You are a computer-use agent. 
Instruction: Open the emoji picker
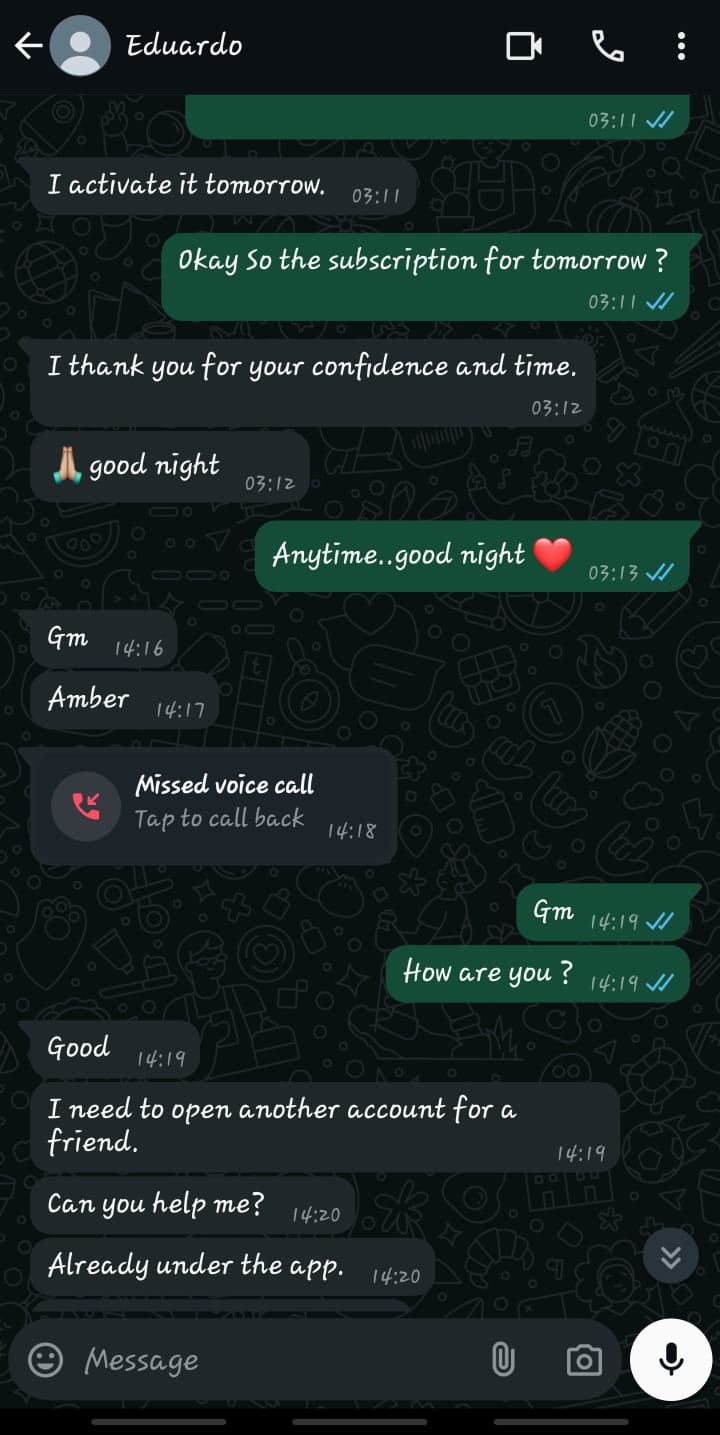point(45,1359)
